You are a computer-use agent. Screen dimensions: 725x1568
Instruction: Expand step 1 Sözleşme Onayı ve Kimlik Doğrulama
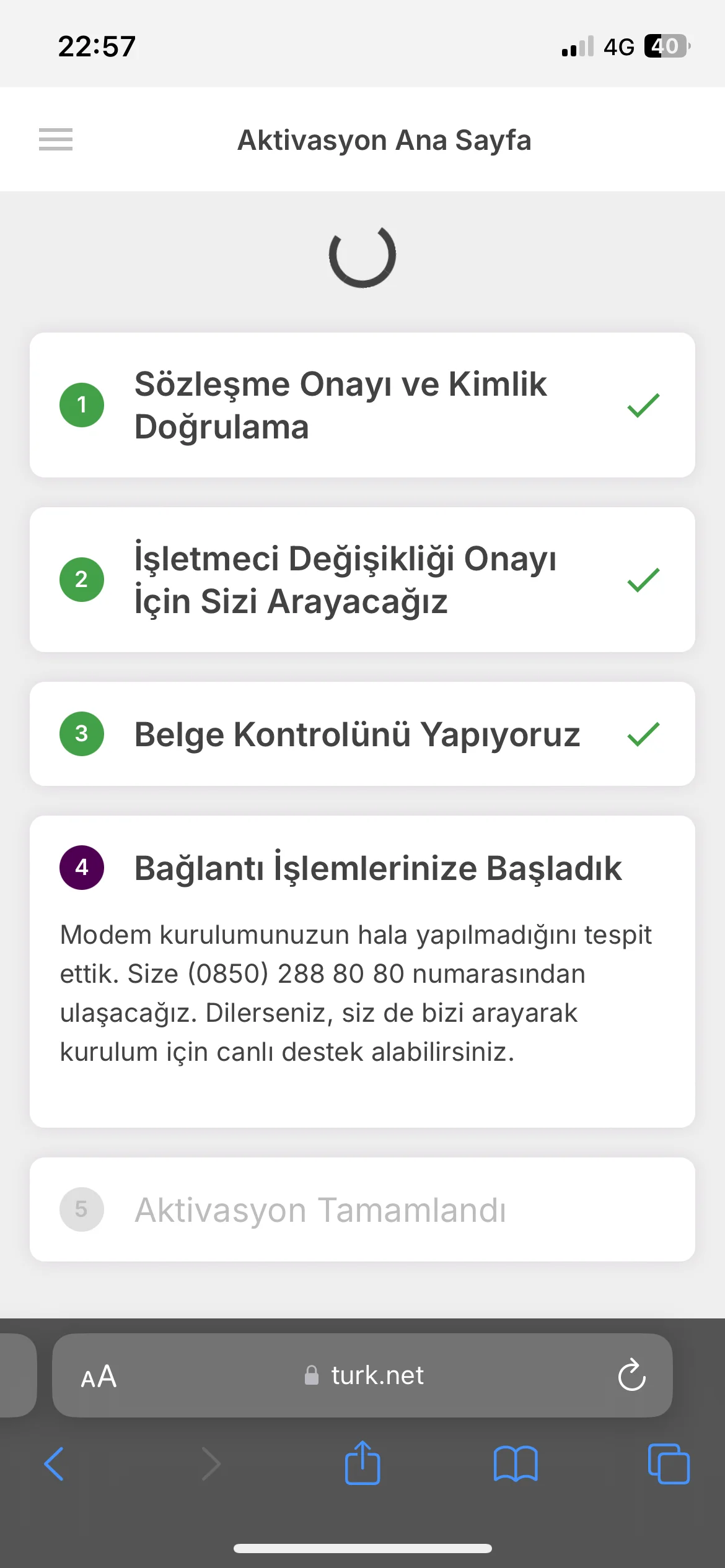coord(362,405)
